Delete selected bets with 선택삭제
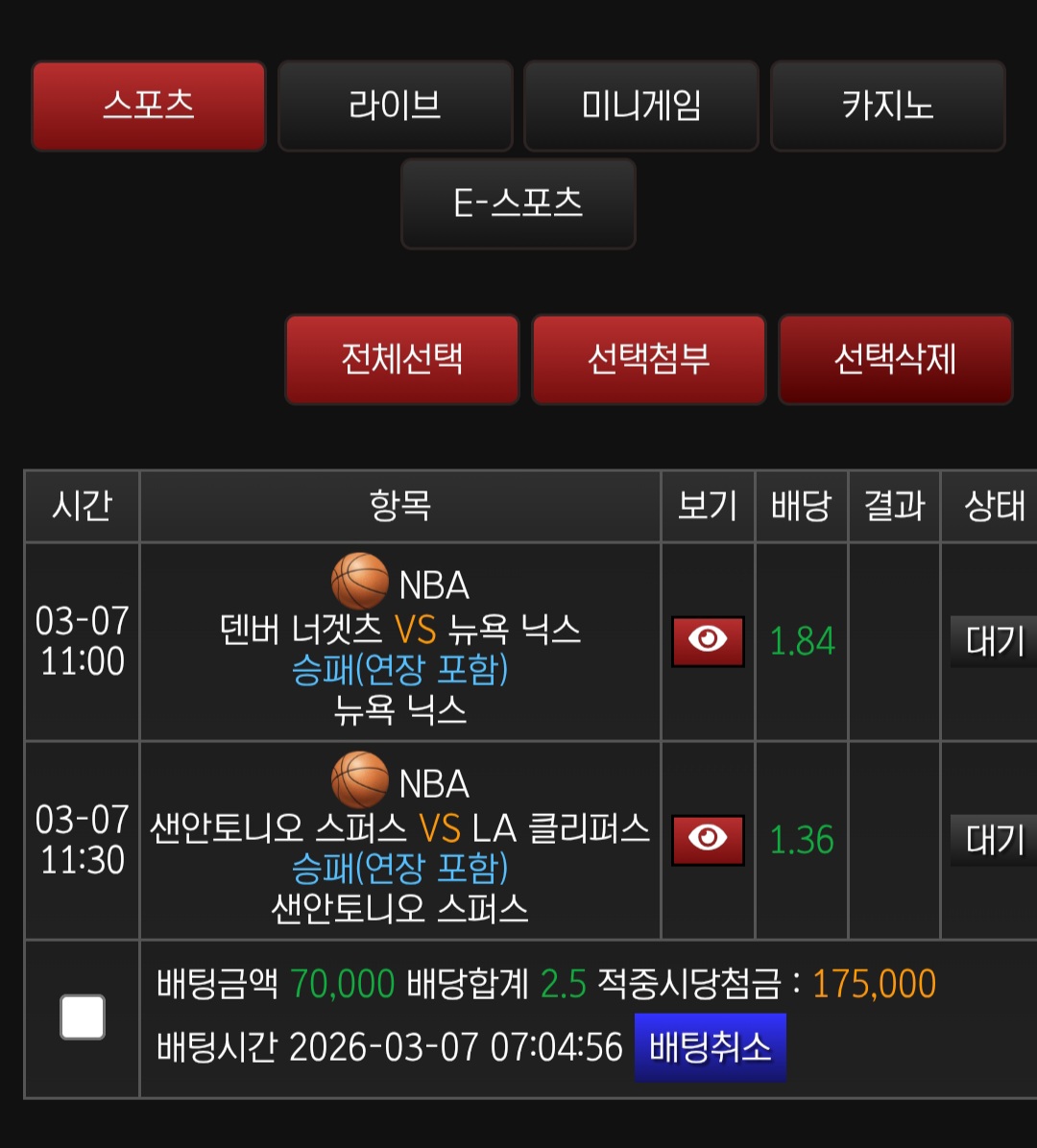This screenshot has width=1037, height=1148. pos(895,359)
